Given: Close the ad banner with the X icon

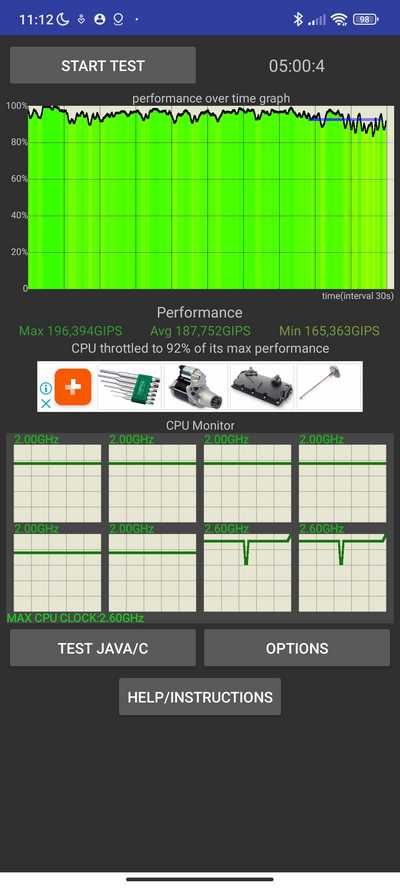Looking at the screenshot, I should tap(46, 404).
